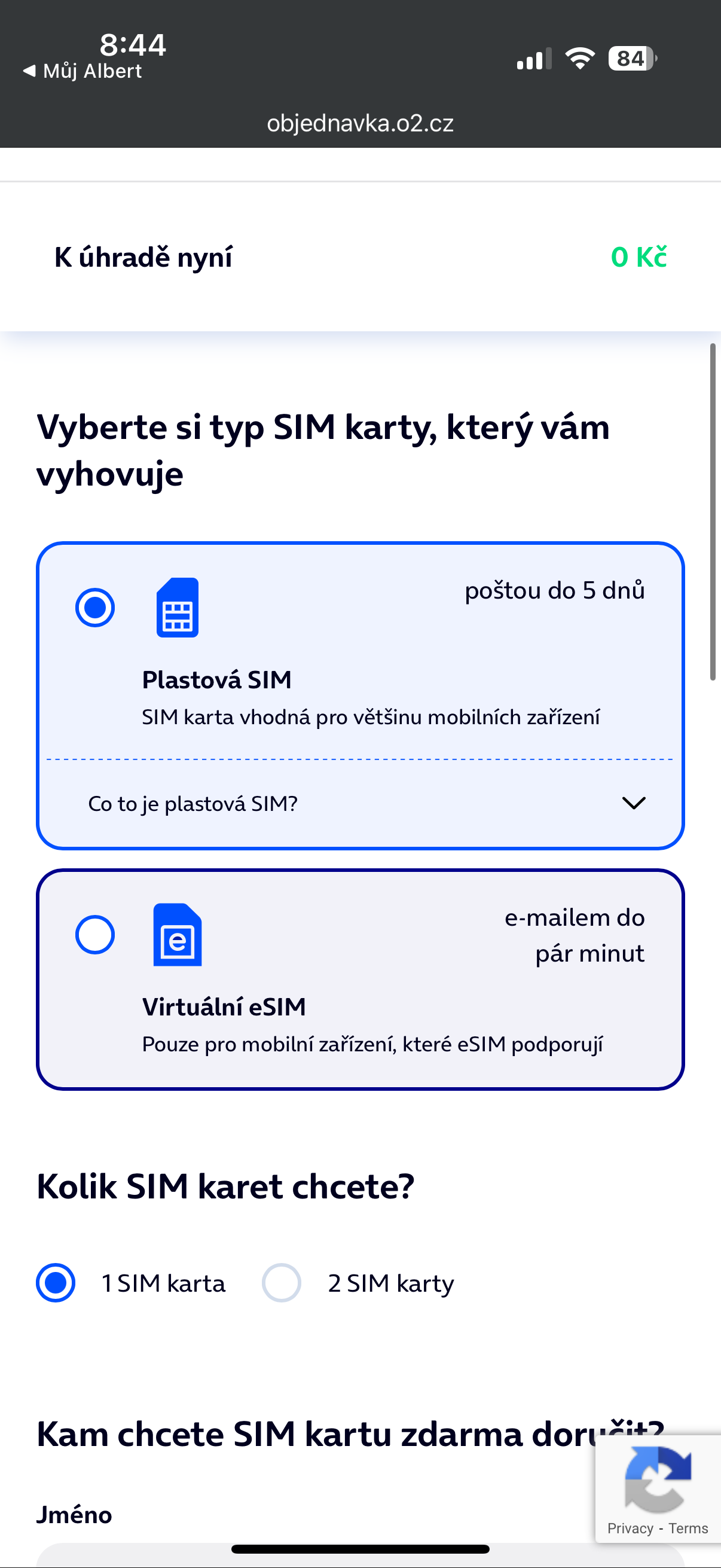Return to the Můj Albert app
This screenshot has height=1568, width=721.
82,71
